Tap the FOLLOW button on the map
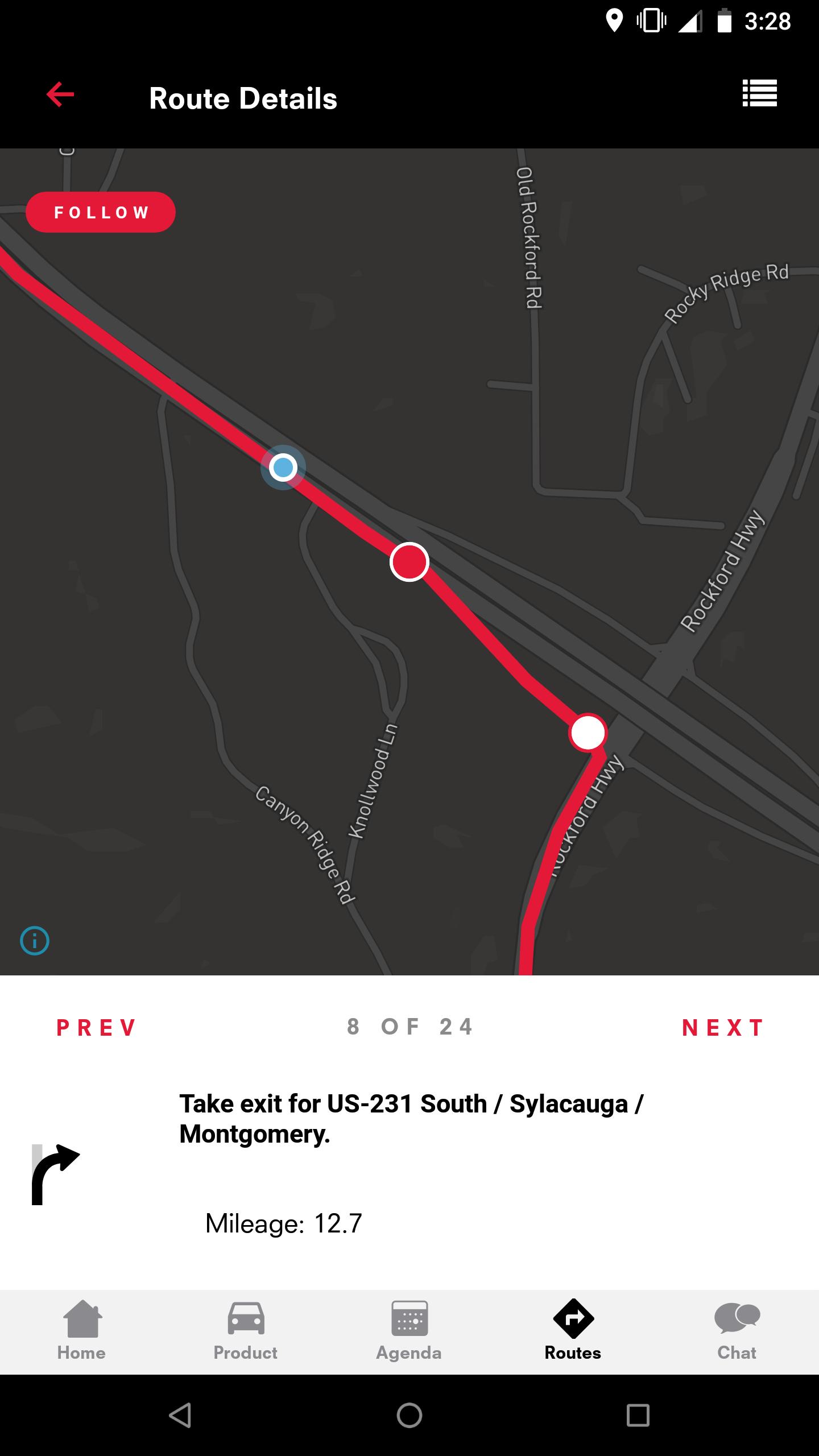 pyautogui.click(x=101, y=212)
